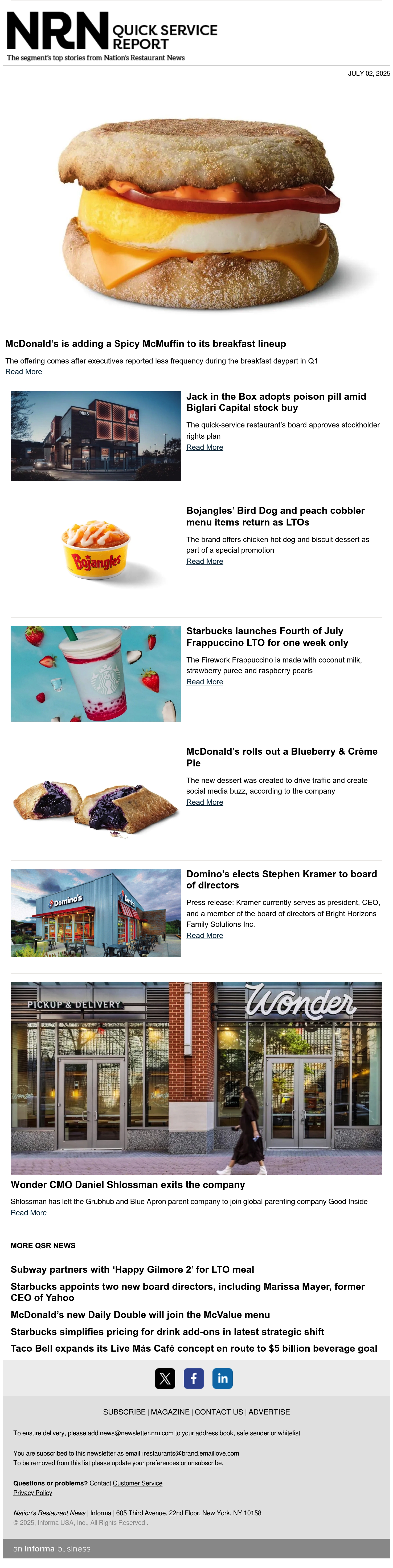
Task: Open Read More for Jack in the Box story
Action: click(x=204, y=447)
